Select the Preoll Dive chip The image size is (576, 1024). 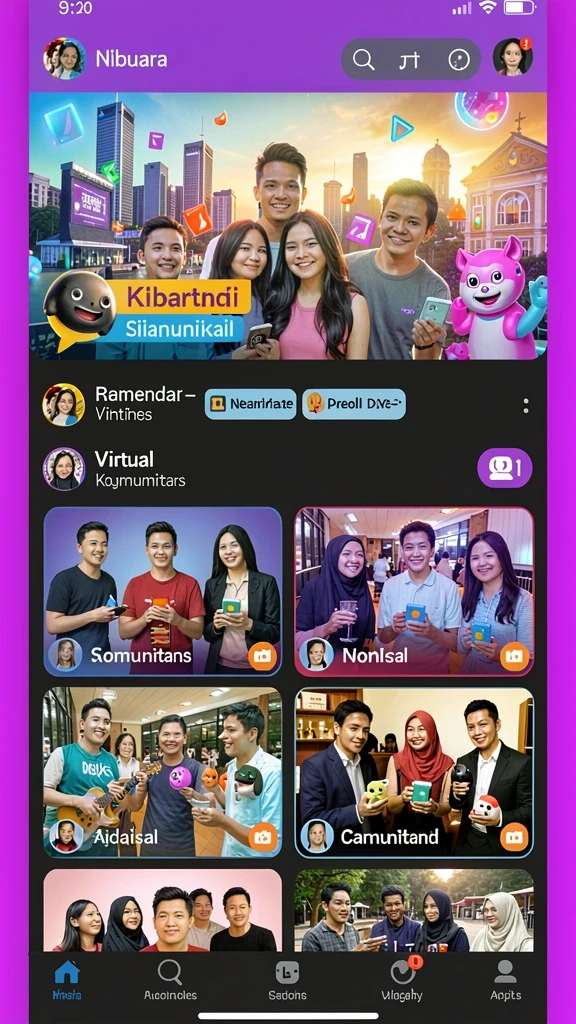(x=354, y=404)
